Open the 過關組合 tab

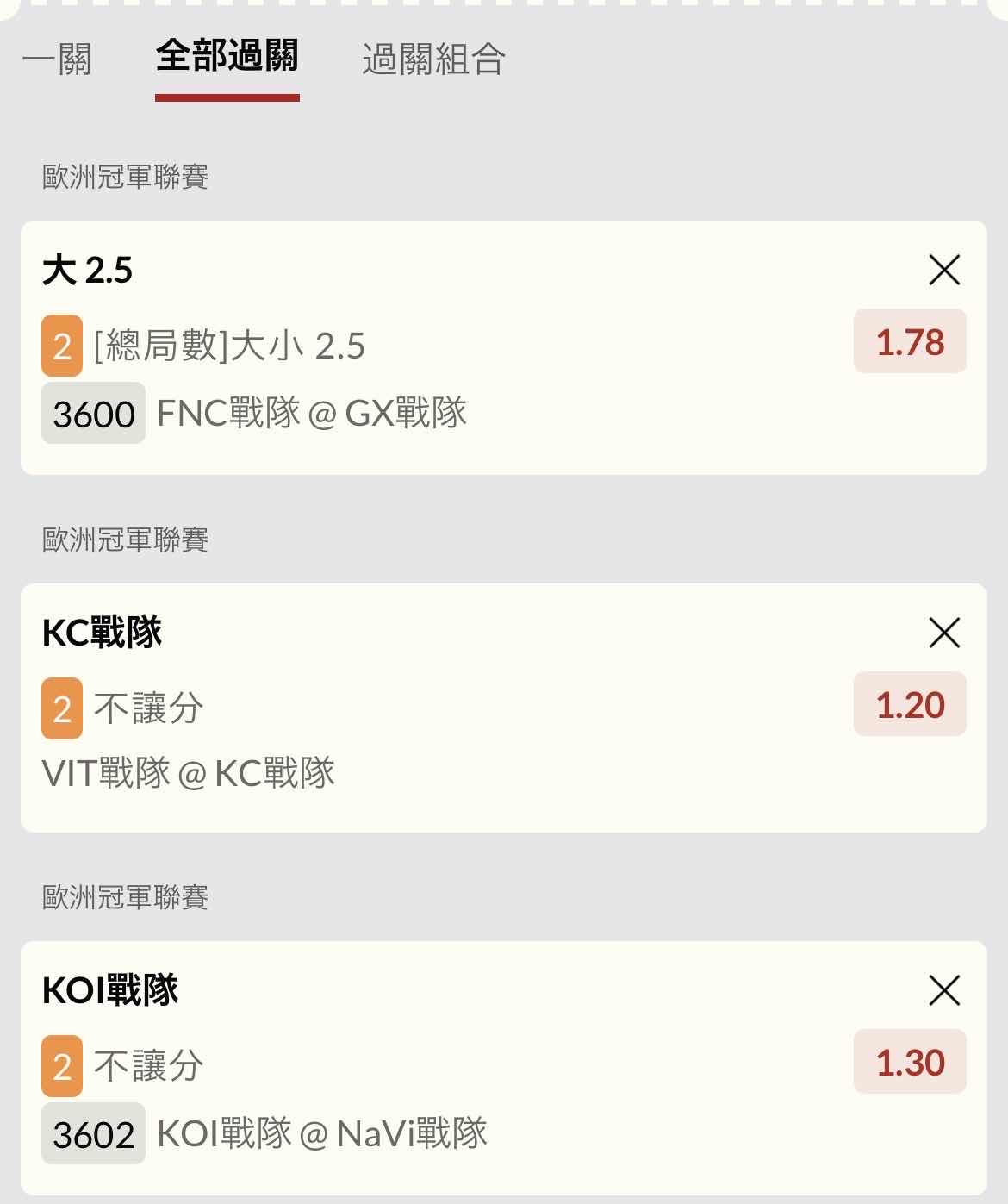click(433, 59)
